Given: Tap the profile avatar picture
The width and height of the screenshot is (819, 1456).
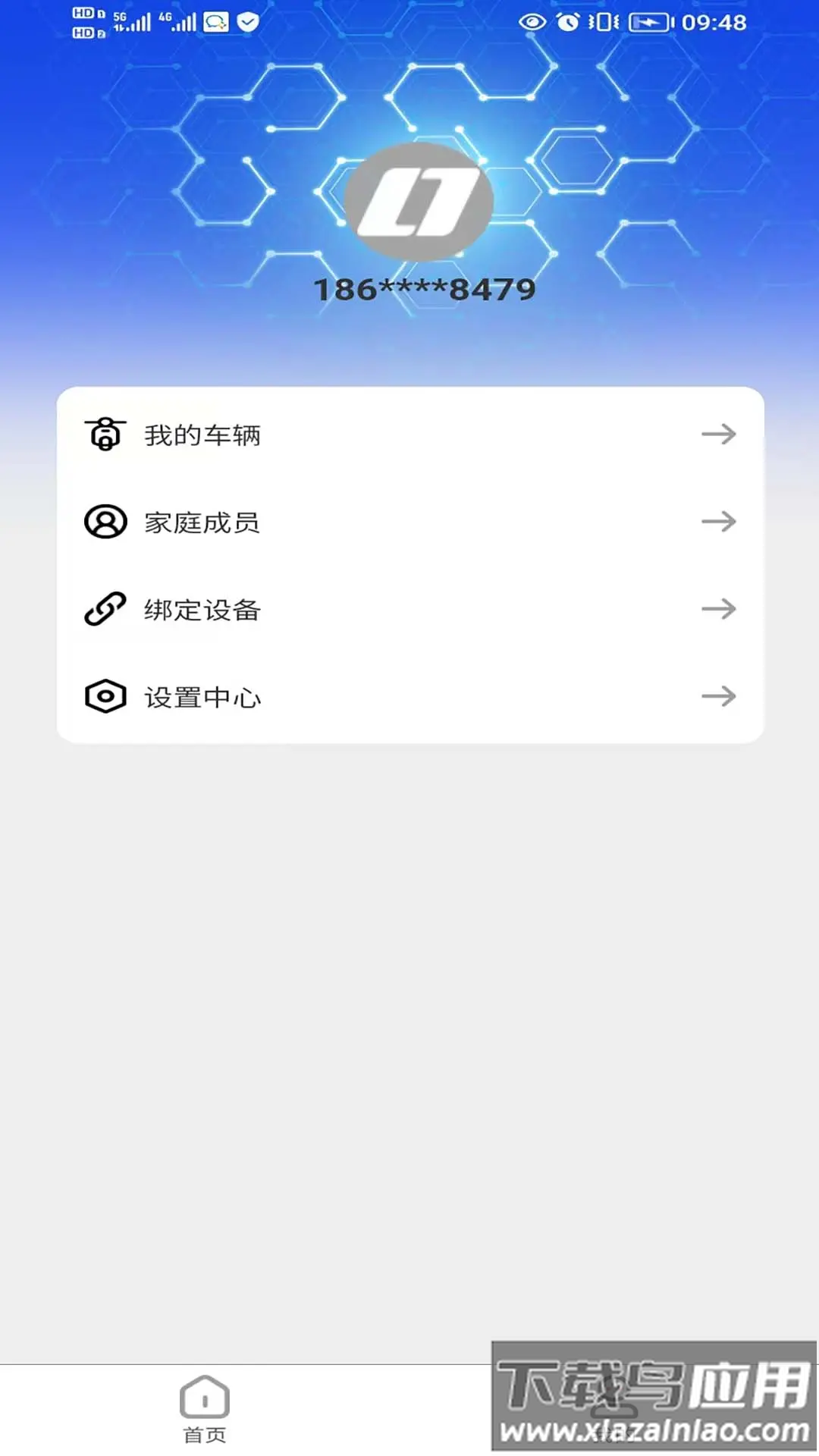Looking at the screenshot, I should 419,202.
